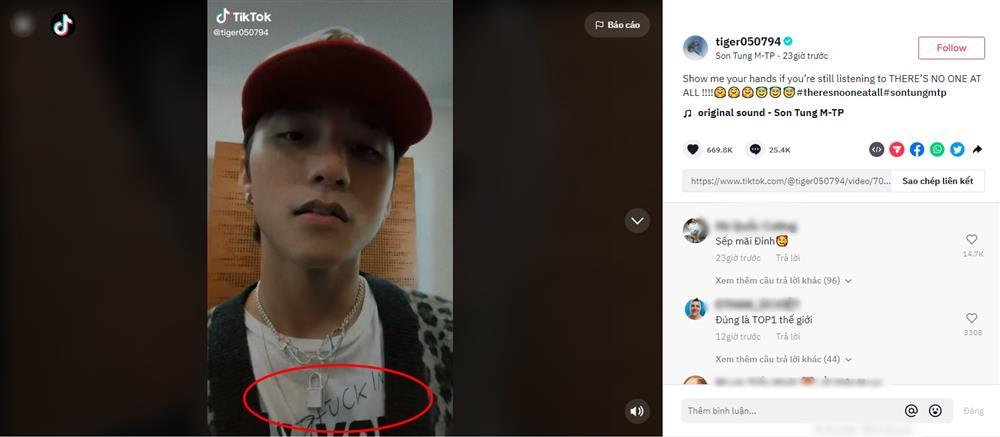The image size is (1000, 437).
Task: Open more share options arrow
Action: 977,149
